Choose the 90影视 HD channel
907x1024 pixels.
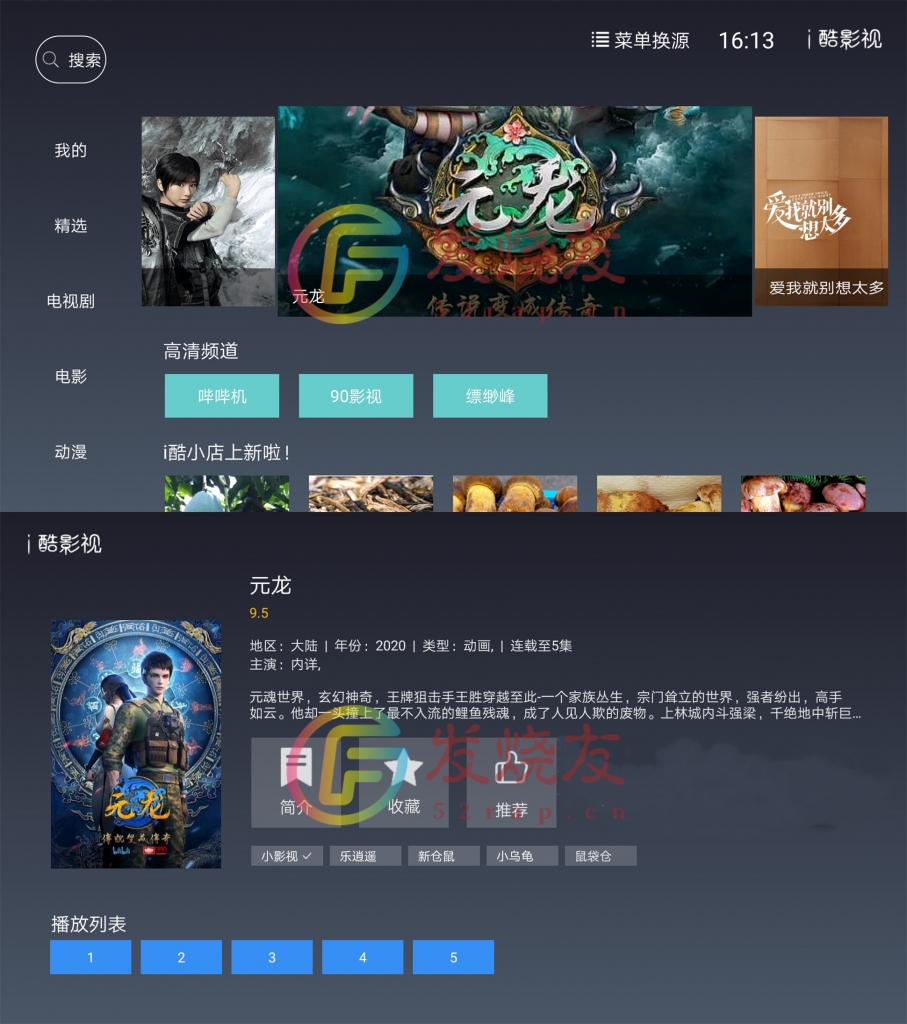click(x=356, y=396)
